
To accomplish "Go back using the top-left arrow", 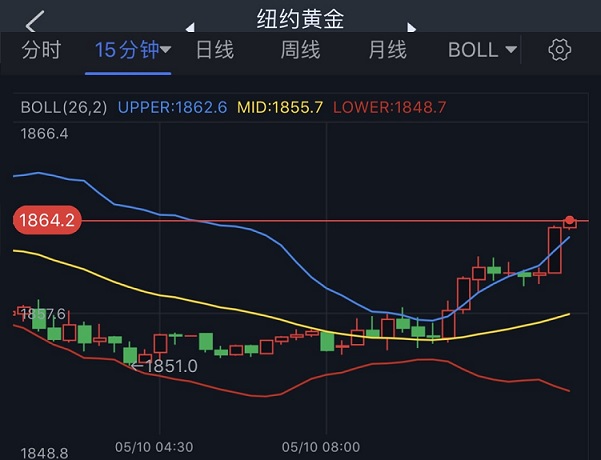I will coord(36,21).
